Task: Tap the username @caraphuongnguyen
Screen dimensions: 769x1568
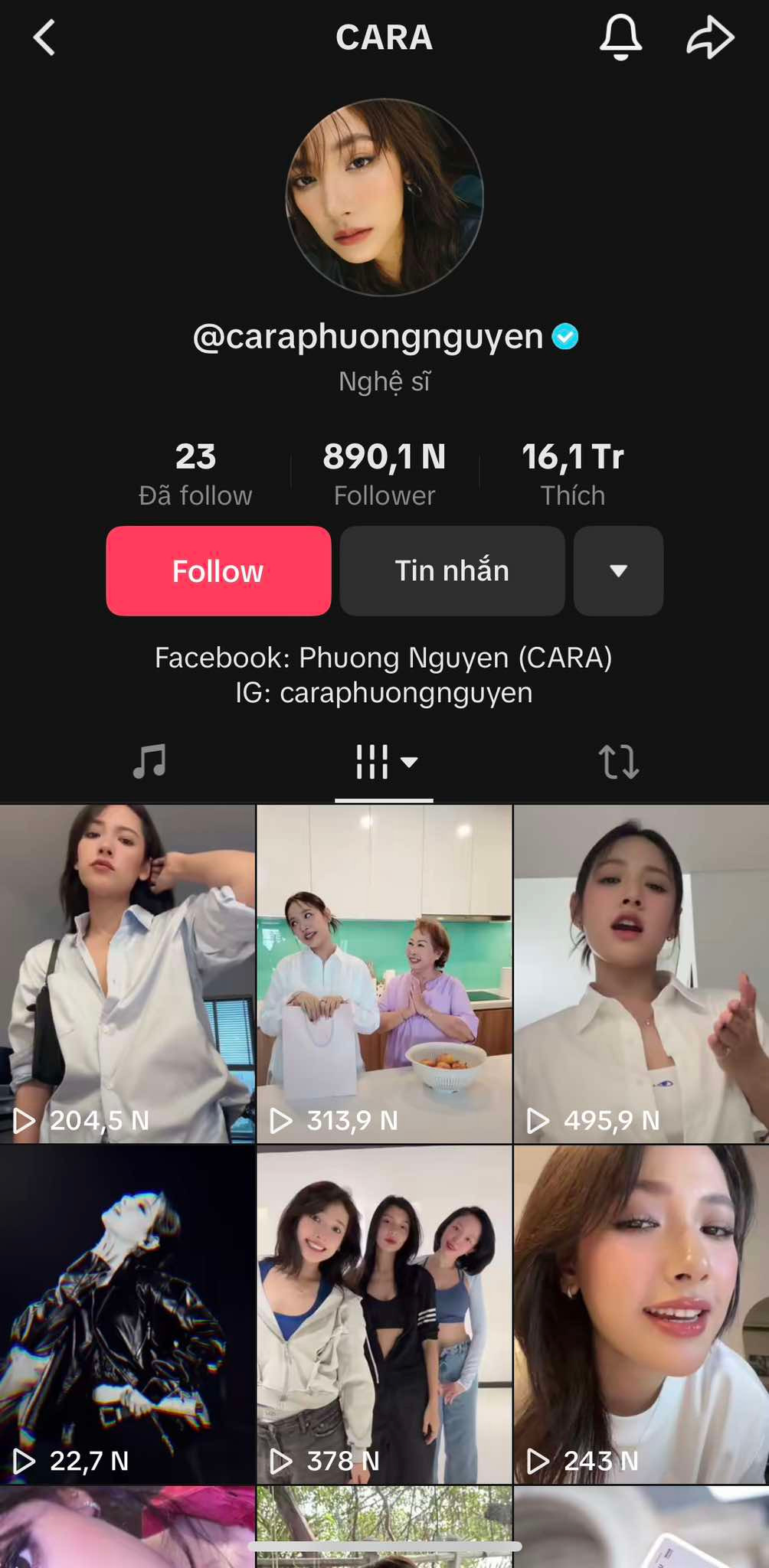Action: tap(368, 335)
